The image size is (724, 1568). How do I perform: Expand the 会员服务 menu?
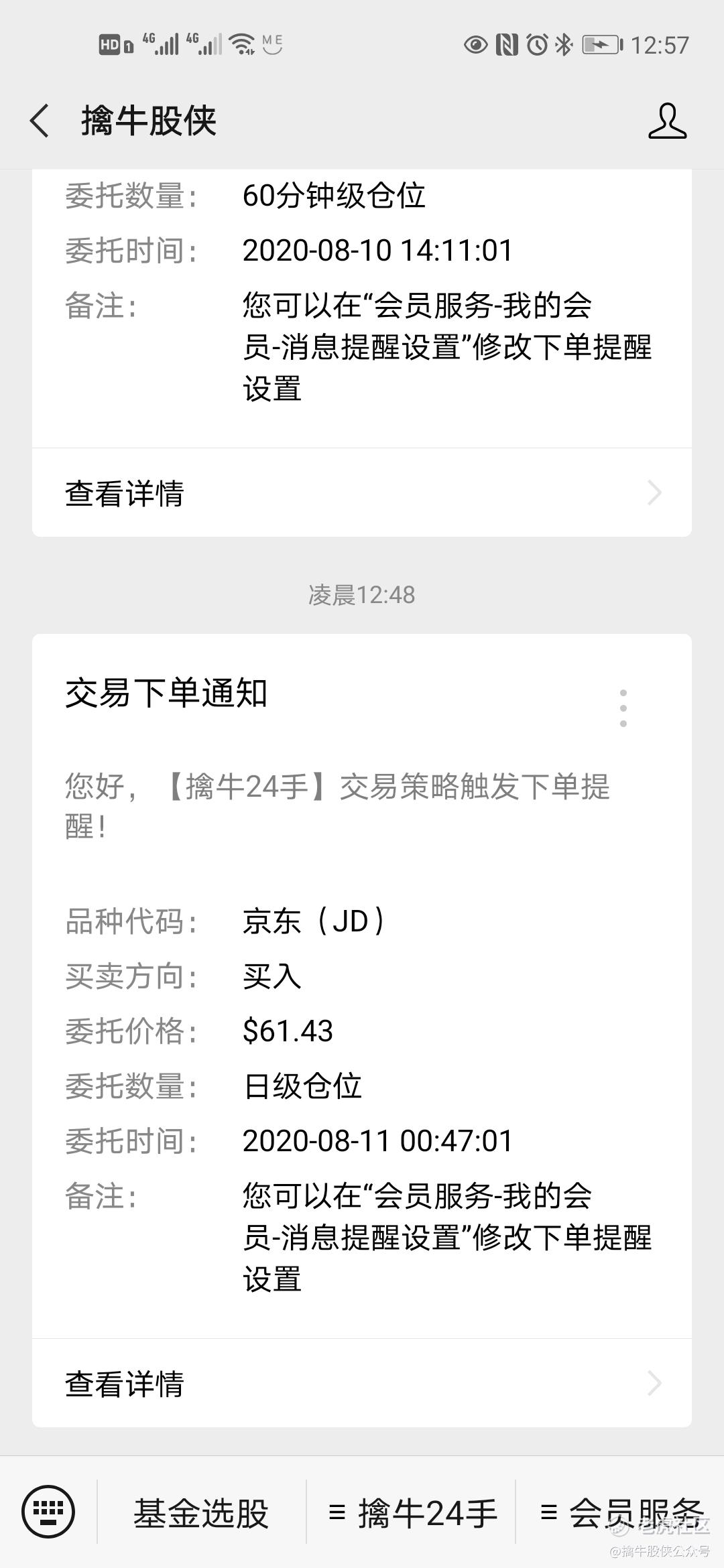tap(620, 1513)
